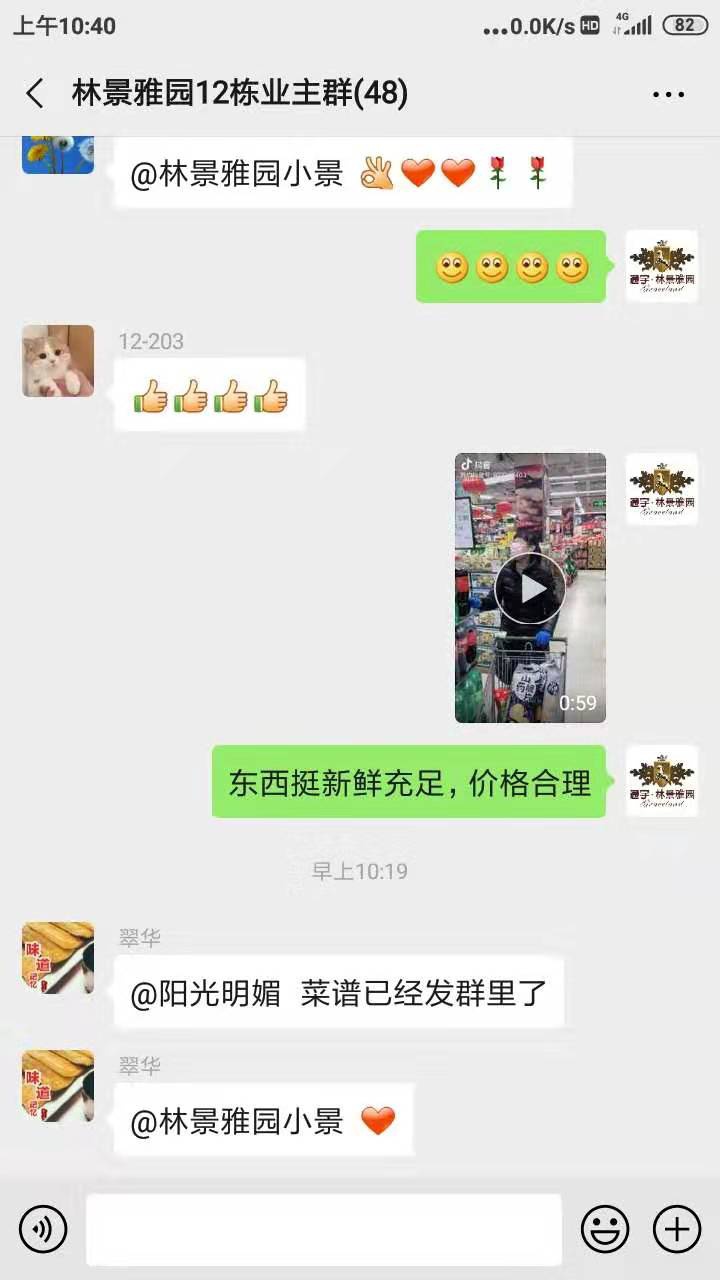View 翠华's avatar next to the 菜谱 message
This screenshot has height=1280, width=720.
(58, 958)
